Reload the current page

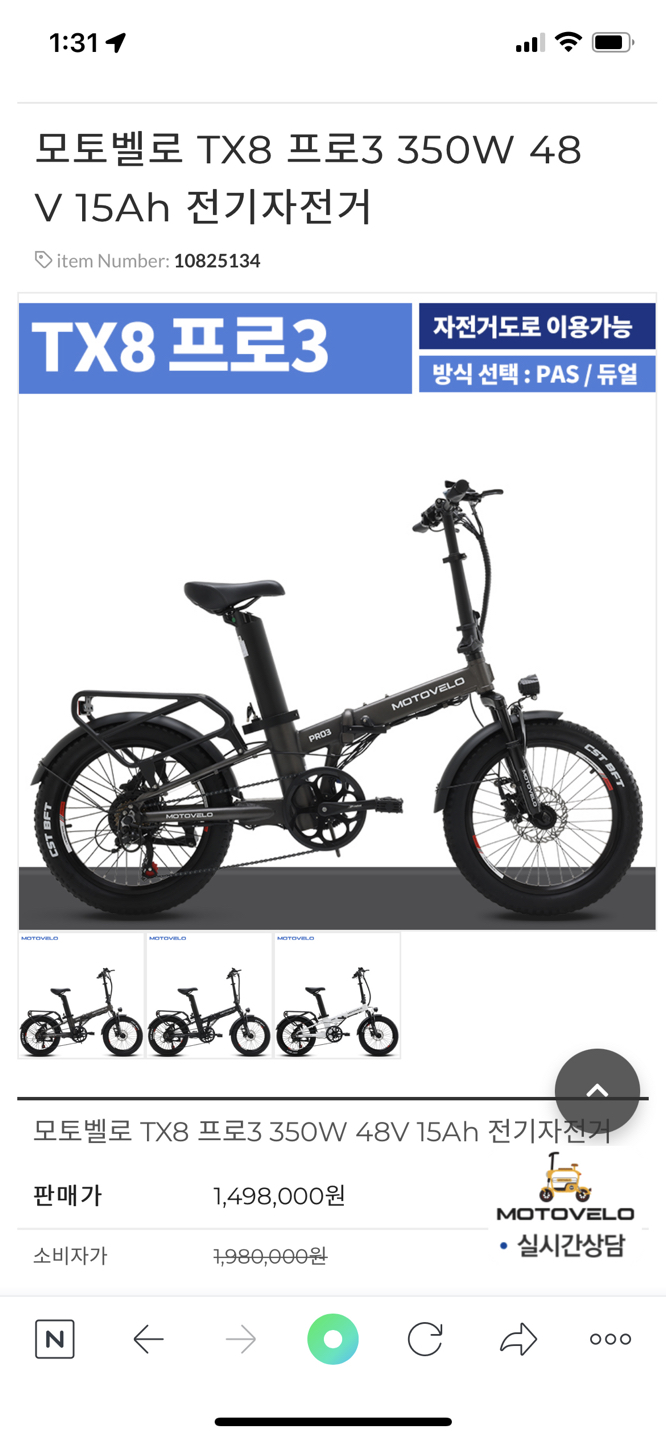click(425, 1339)
